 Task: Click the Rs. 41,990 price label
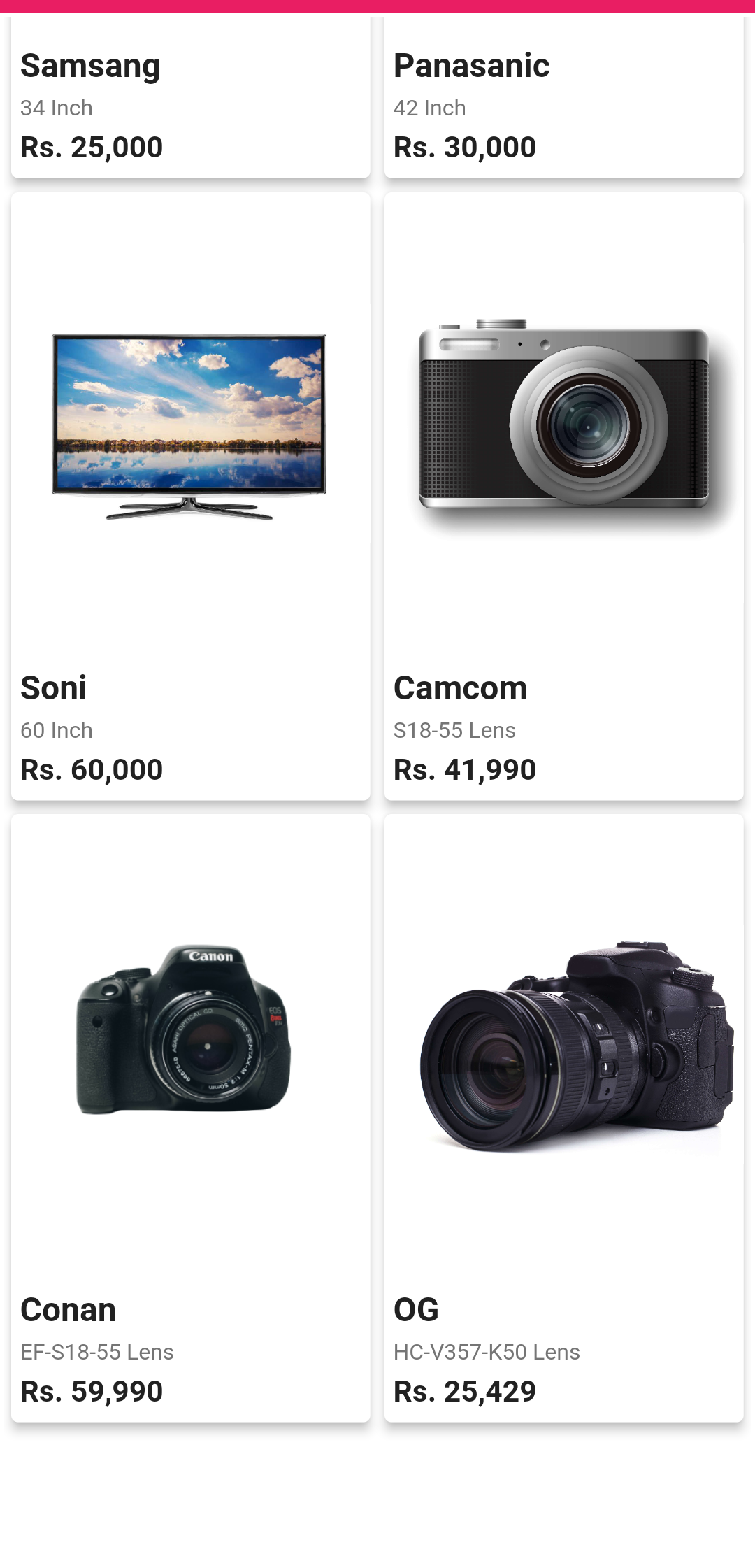[x=465, y=769]
